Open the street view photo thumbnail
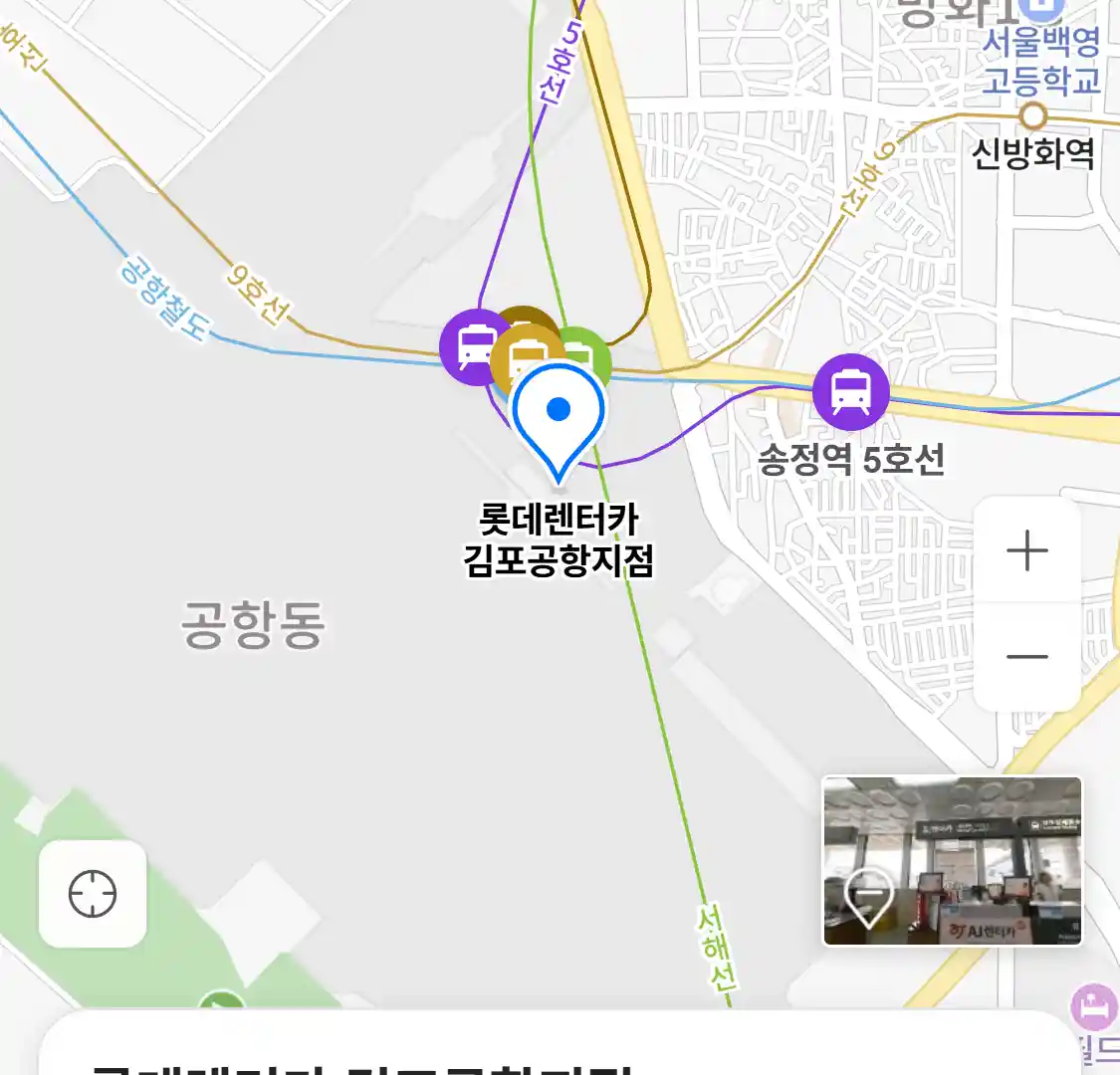Viewport: 1120px width, 1075px height. pos(952,861)
